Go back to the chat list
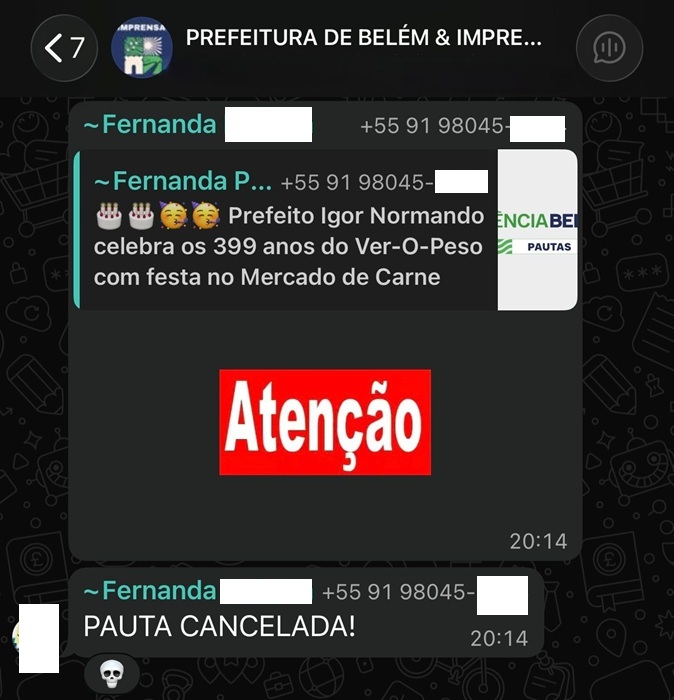 coord(64,47)
